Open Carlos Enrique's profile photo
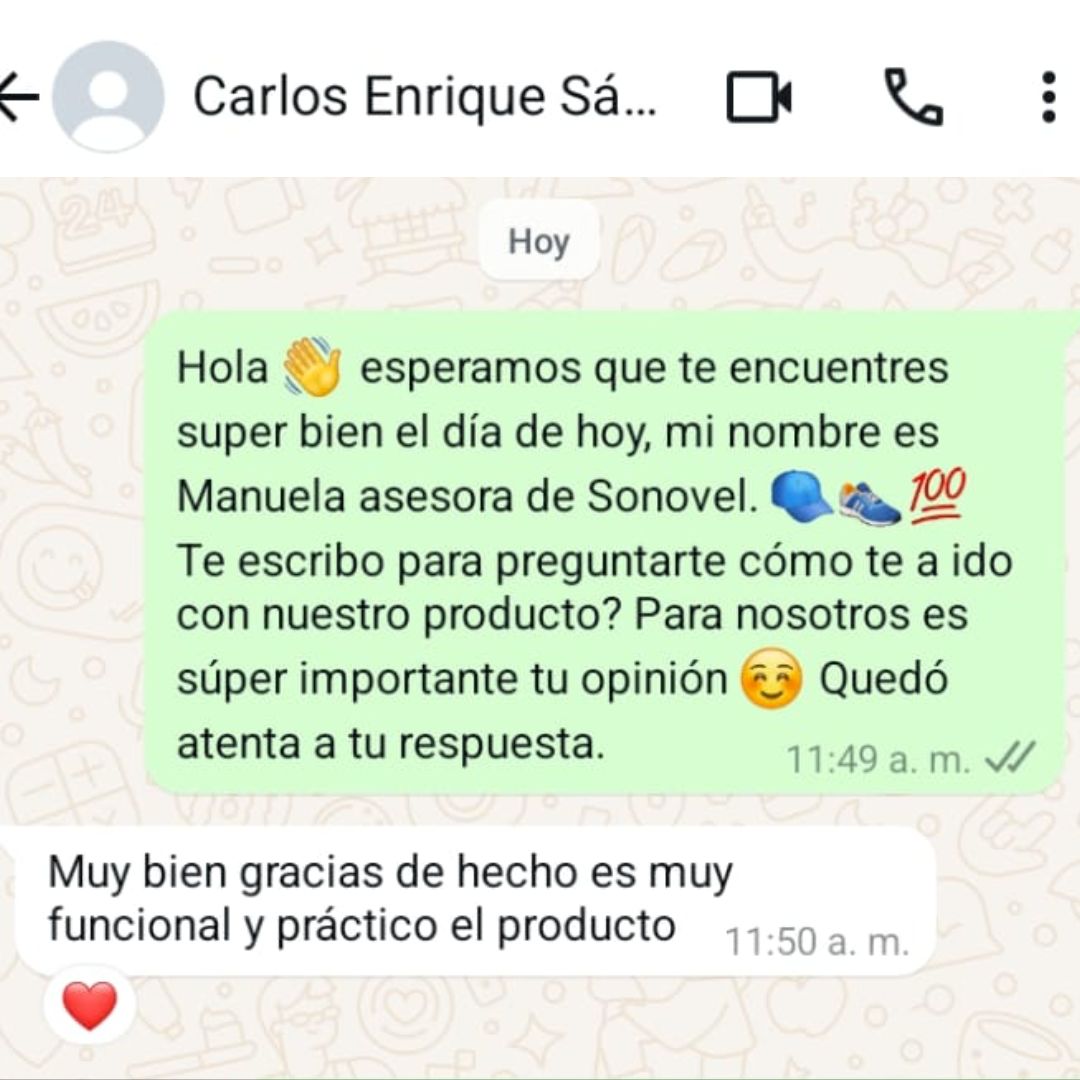This screenshot has height=1080, width=1080. [x=108, y=97]
